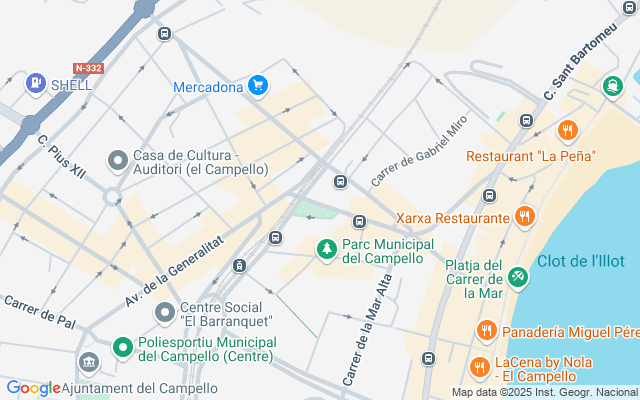
Task: Open Restaurant "La Peña" place pin
Action: point(567,130)
